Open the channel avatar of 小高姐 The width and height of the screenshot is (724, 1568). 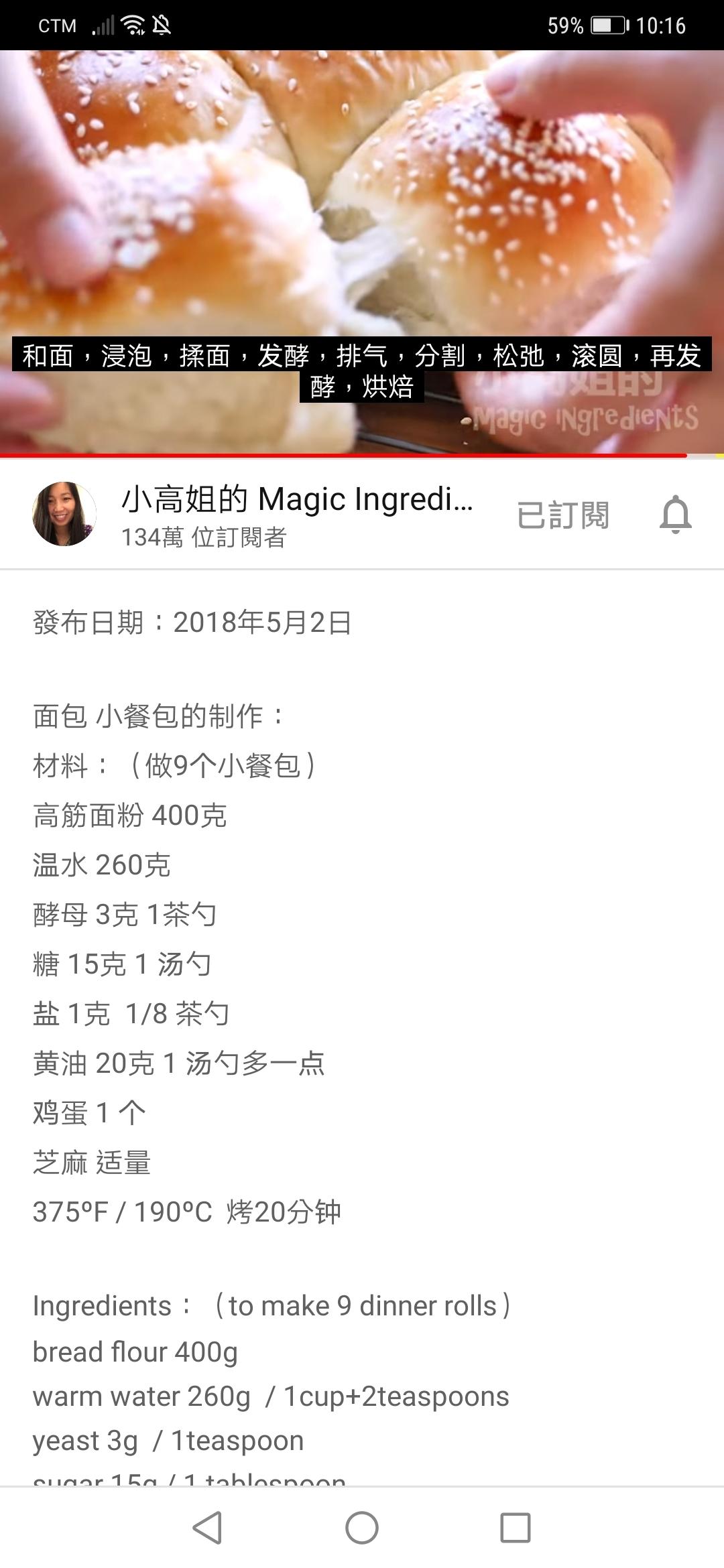coord(64,514)
